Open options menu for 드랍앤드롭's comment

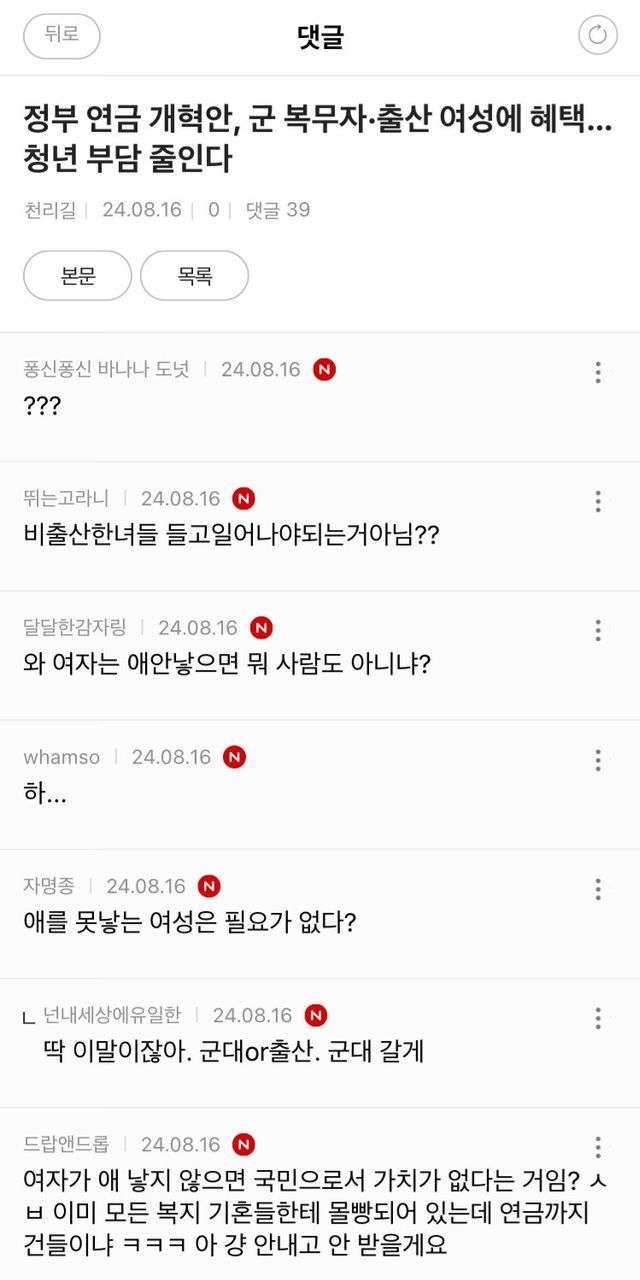click(598, 1147)
